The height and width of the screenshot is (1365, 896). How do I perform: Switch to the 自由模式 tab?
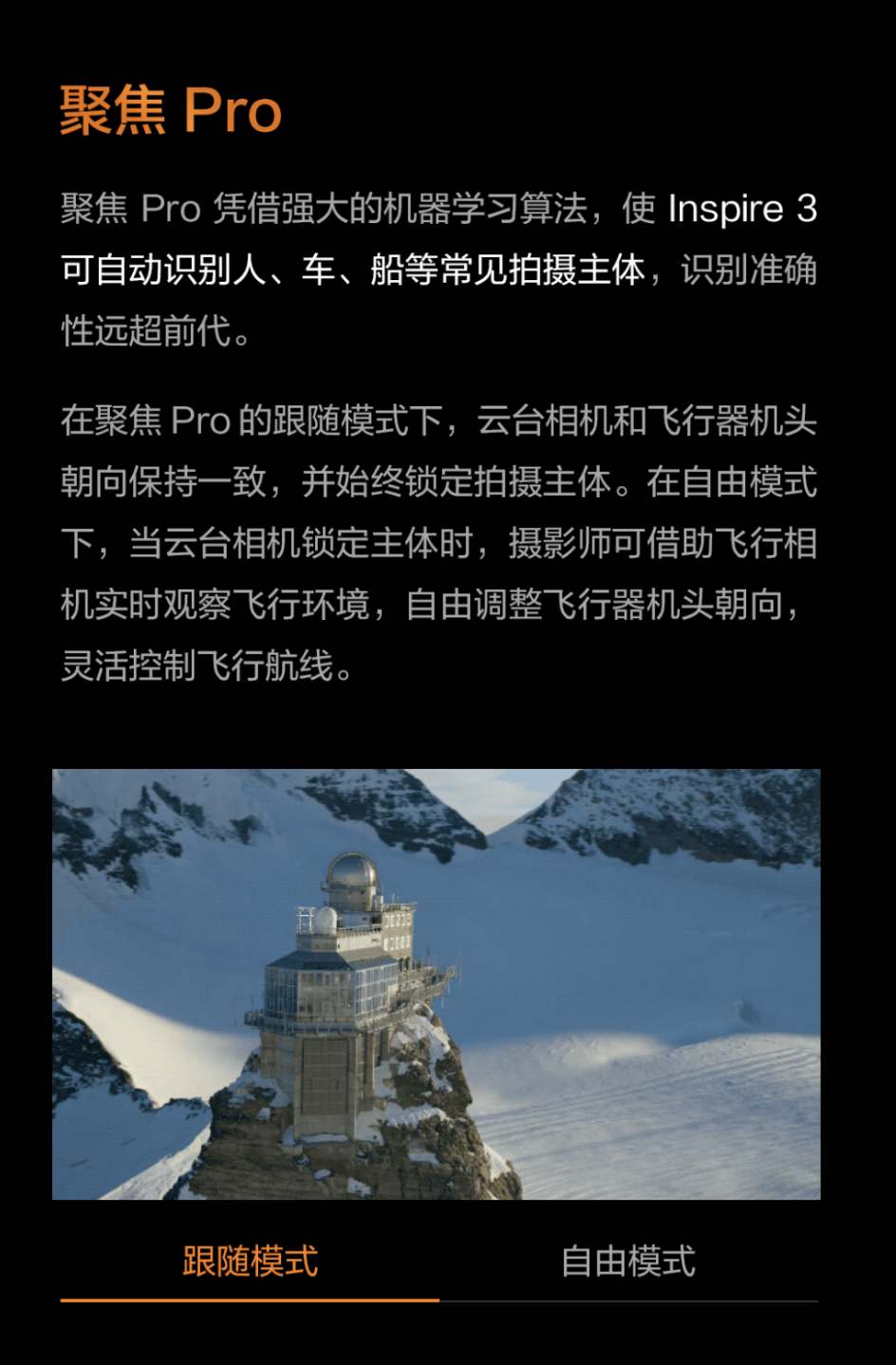[x=628, y=1262]
